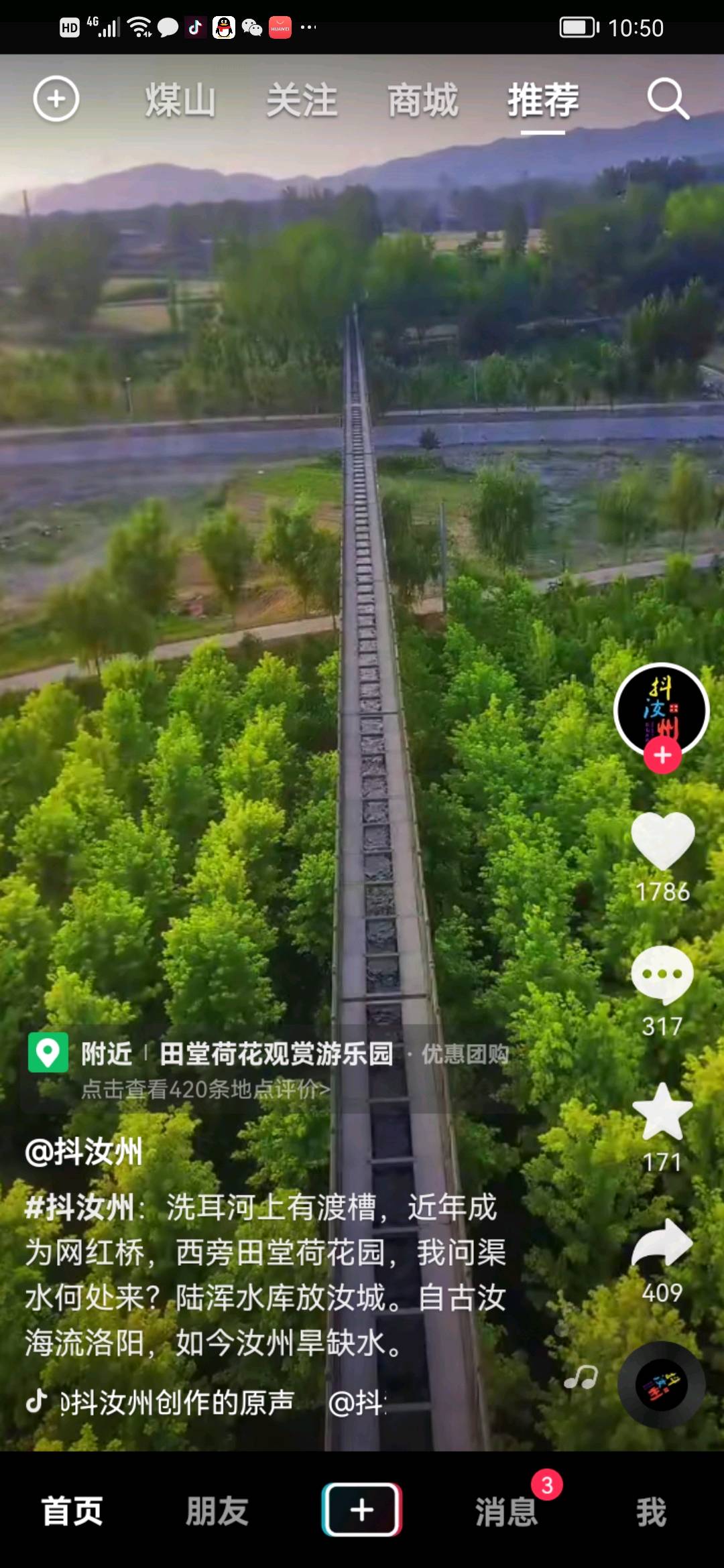Open 消息 with 3 unread
The height and width of the screenshot is (1568, 724).
pos(507,1512)
